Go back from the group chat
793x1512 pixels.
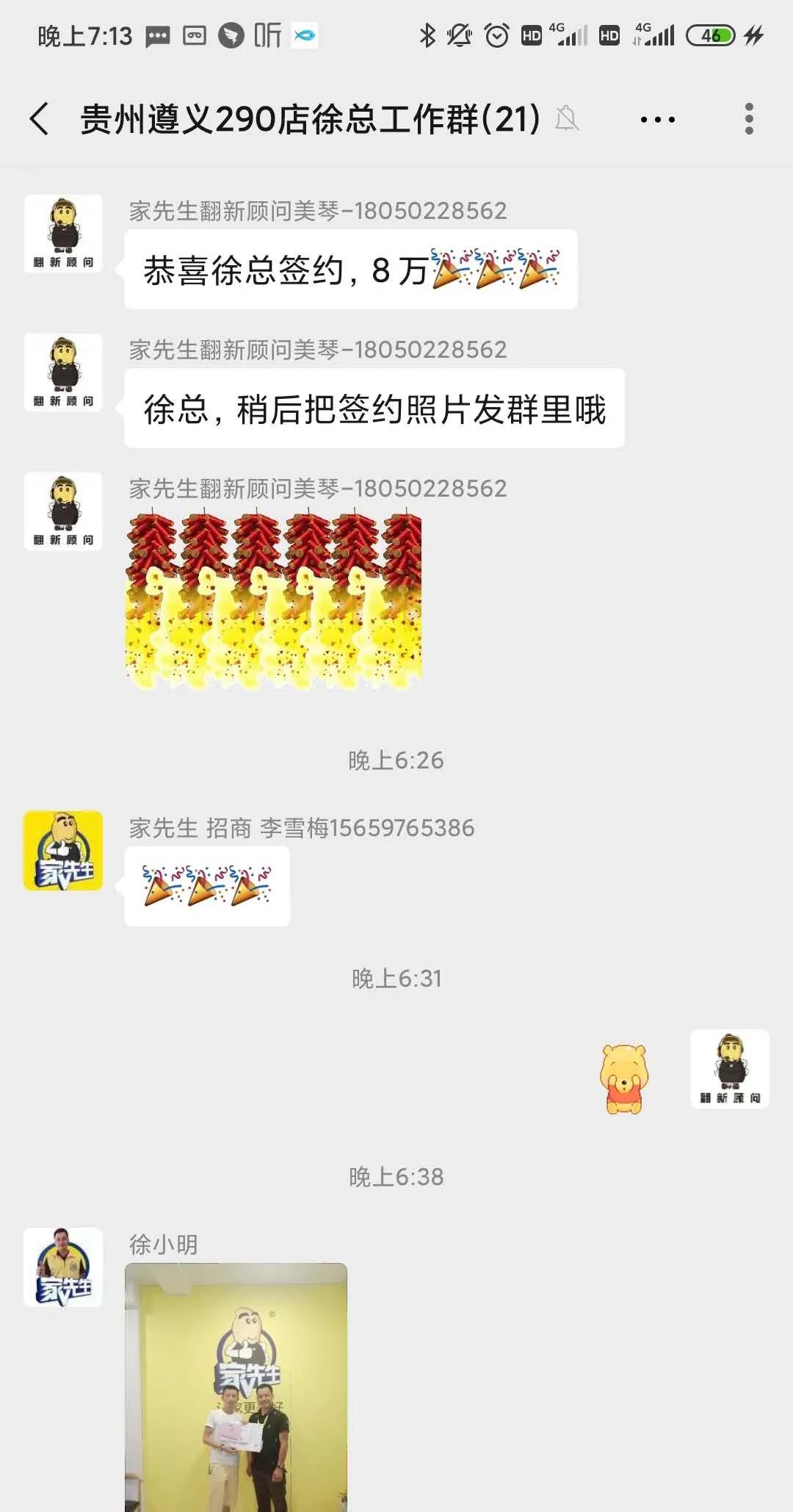pos(40,119)
